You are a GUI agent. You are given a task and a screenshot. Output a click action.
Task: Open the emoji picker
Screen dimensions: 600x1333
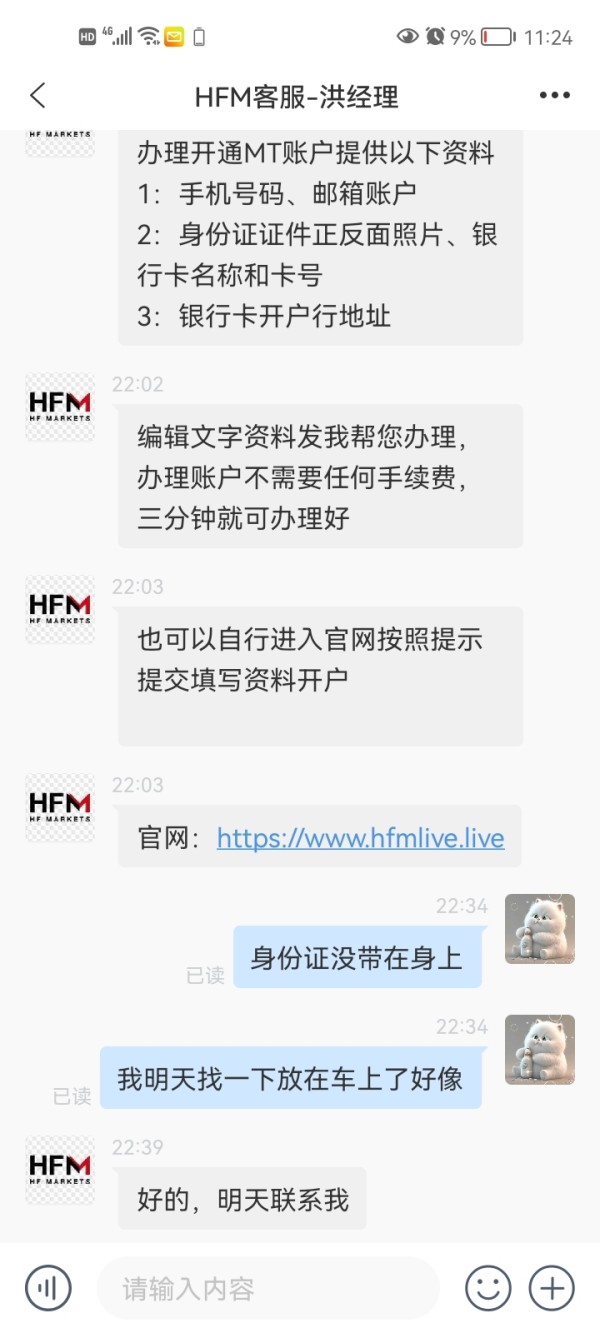tap(488, 1288)
